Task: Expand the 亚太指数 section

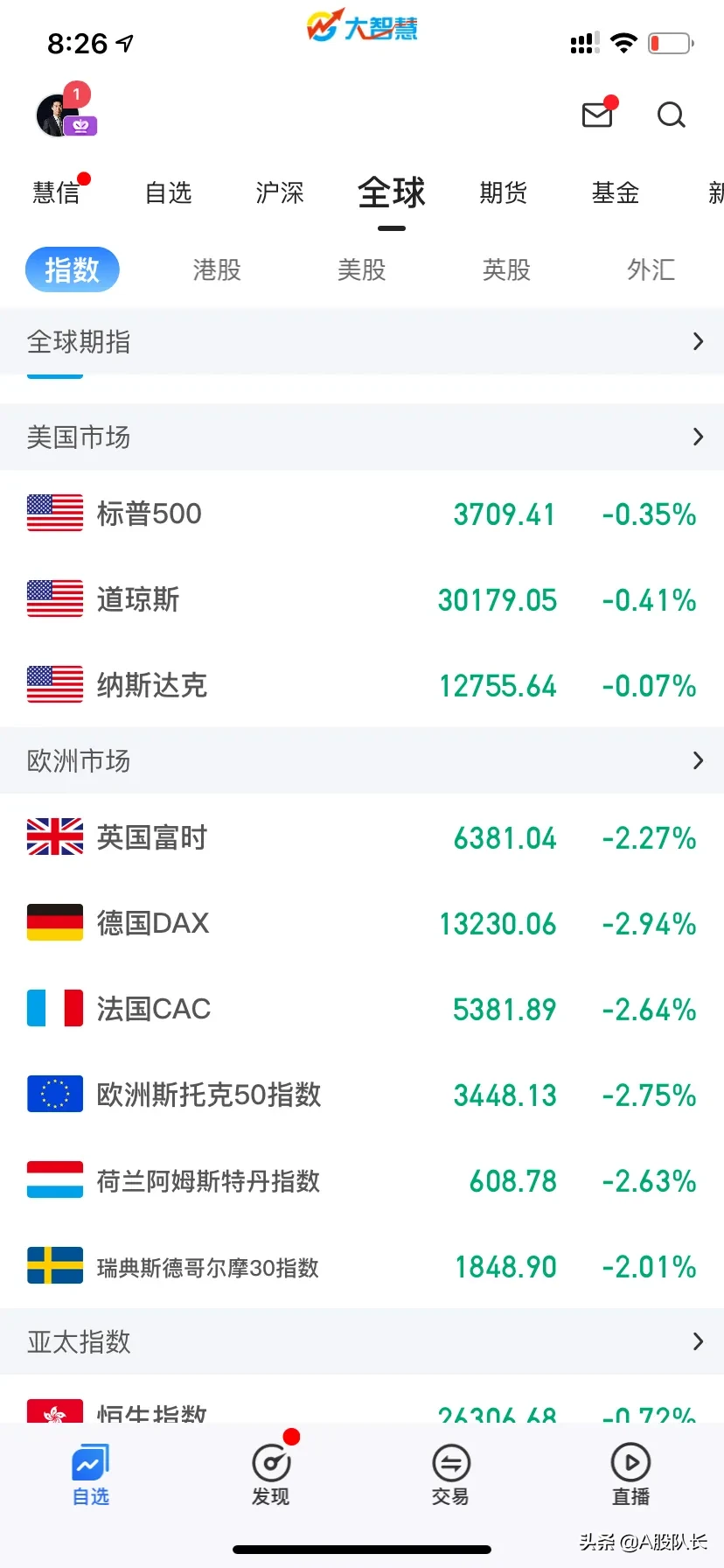Action: pyautogui.click(x=362, y=1341)
